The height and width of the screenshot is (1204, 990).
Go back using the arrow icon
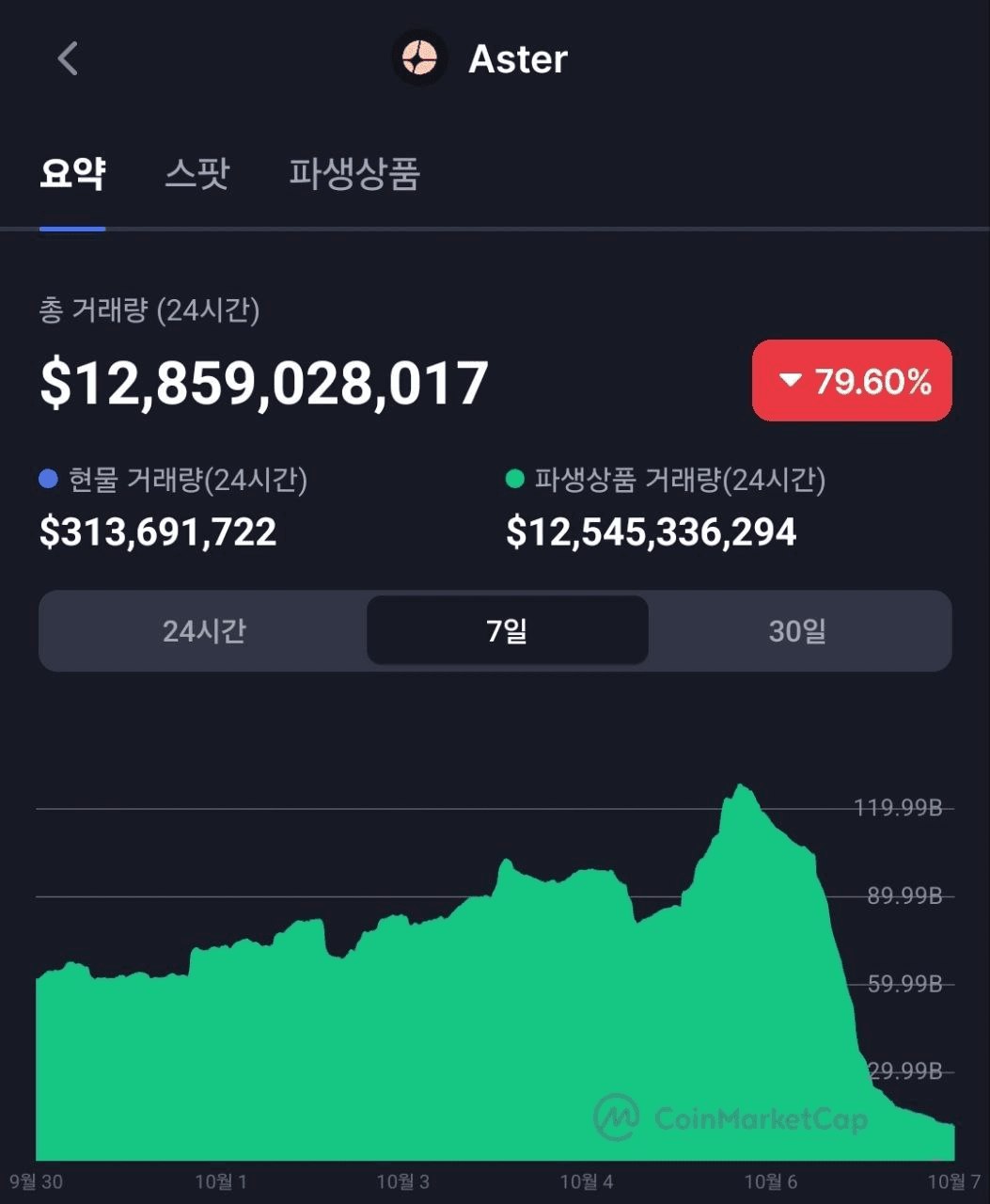click(68, 59)
